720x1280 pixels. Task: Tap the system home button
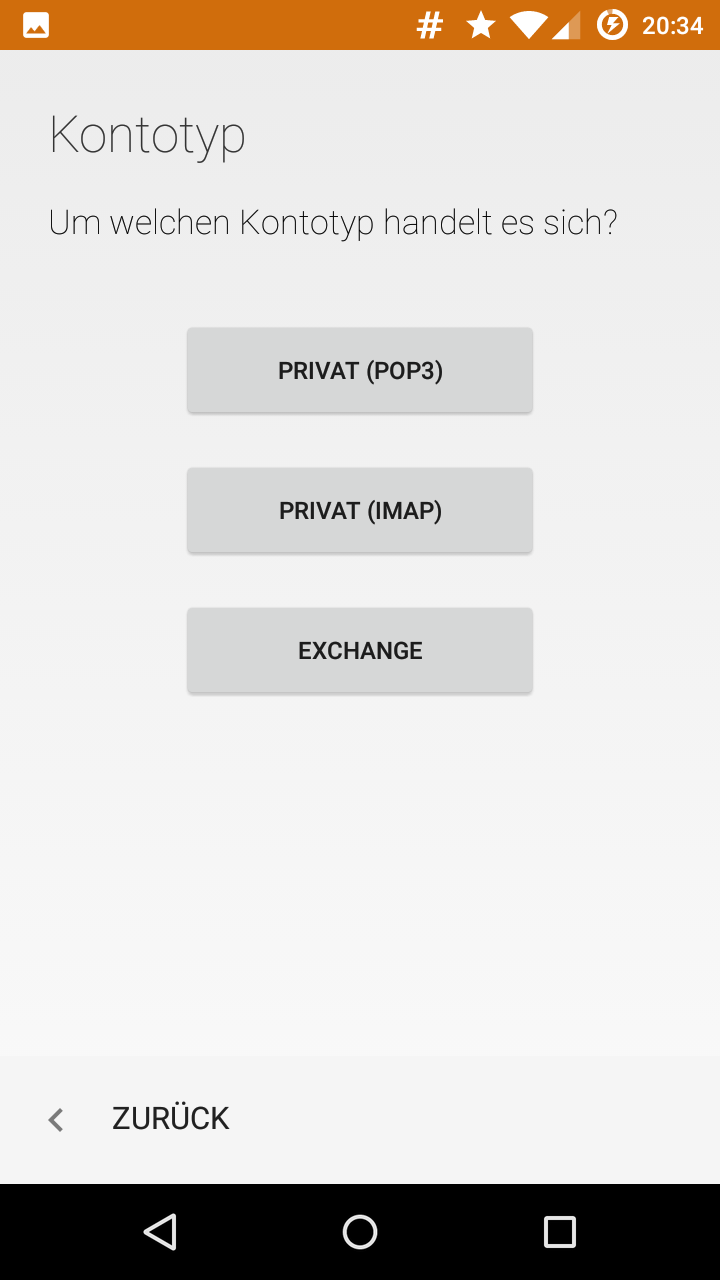click(x=360, y=1232)
